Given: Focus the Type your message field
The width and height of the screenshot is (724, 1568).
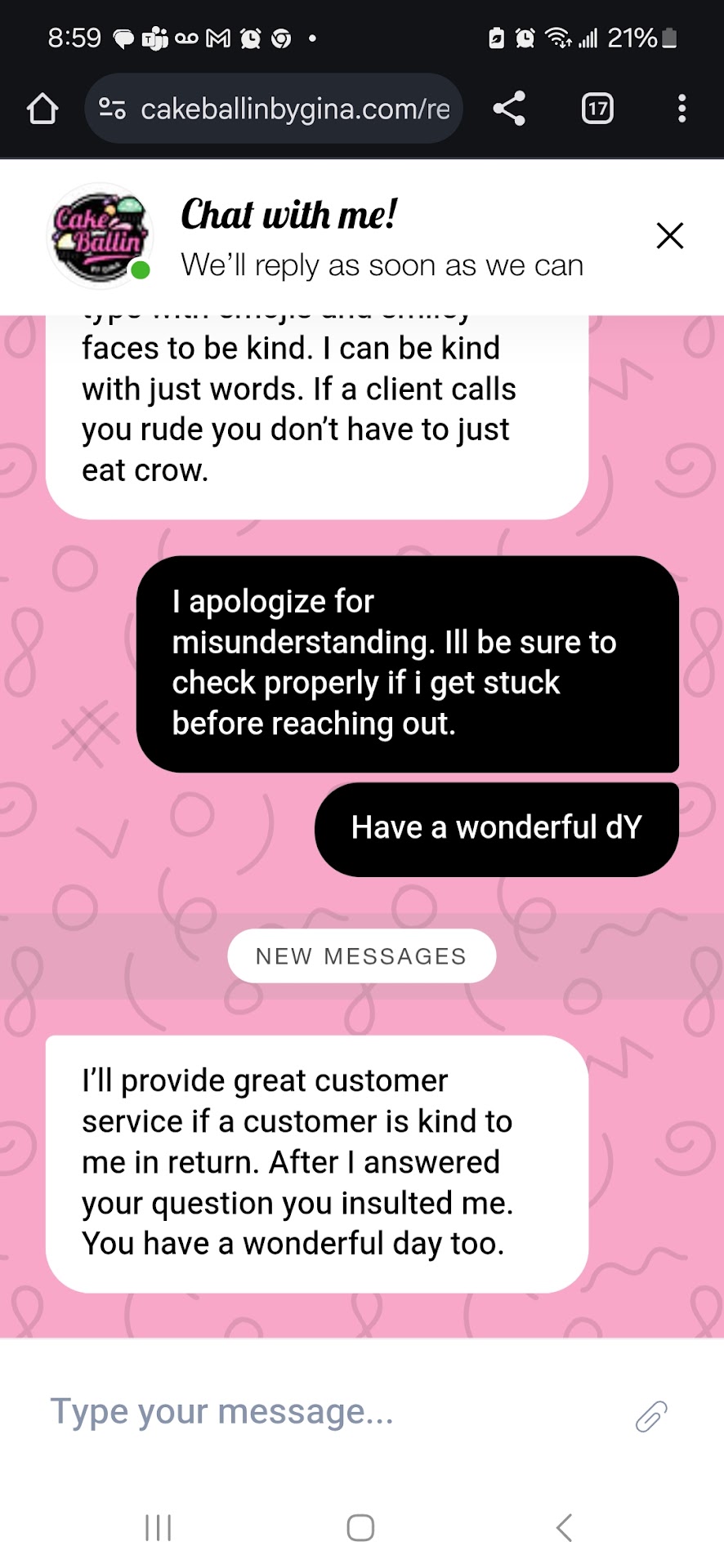Looking at the screenshot, I should (327, 1412).
